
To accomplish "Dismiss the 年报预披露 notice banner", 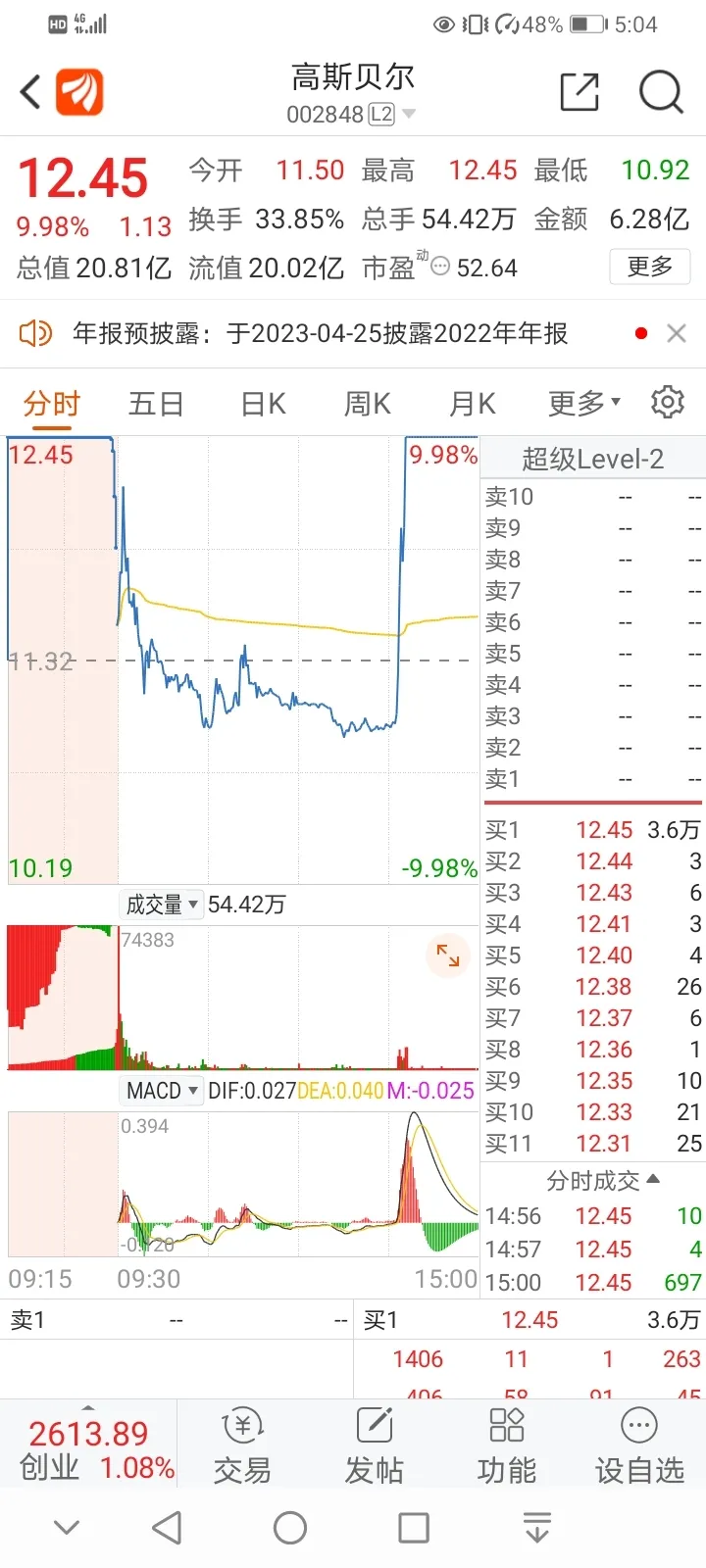I will pos(676,333).
